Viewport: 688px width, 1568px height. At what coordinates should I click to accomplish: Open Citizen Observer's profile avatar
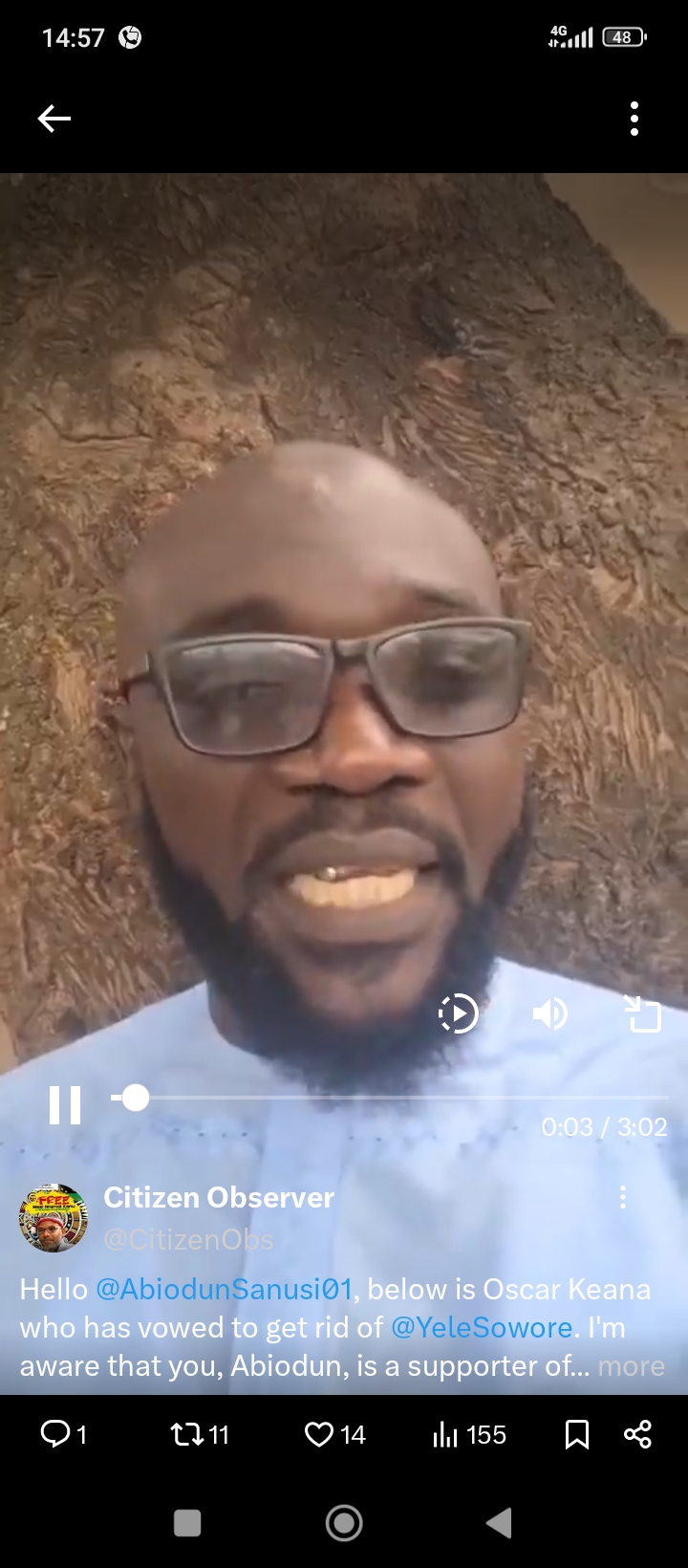pyautogui.click(x=54, y=1218)
